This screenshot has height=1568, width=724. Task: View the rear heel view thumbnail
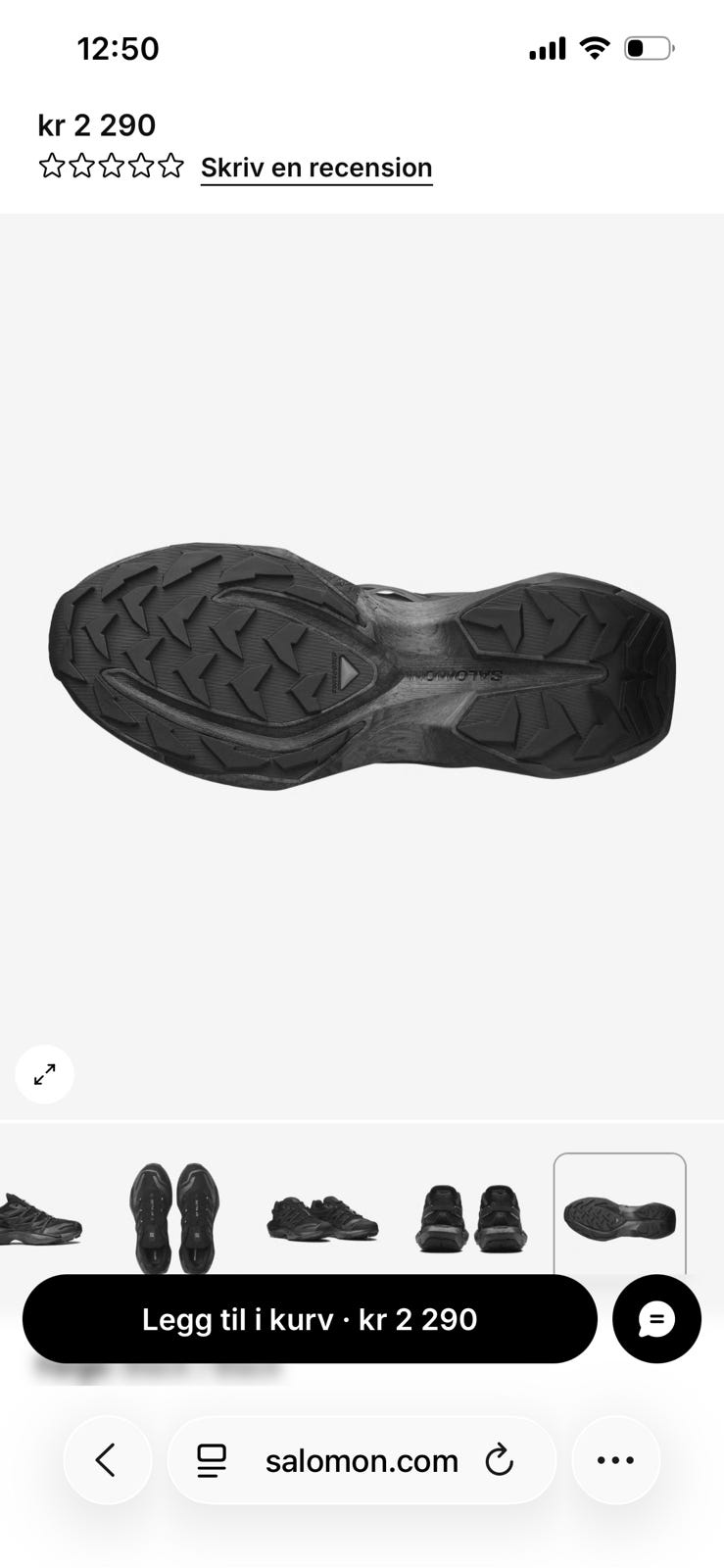(x=472, y=1216)
